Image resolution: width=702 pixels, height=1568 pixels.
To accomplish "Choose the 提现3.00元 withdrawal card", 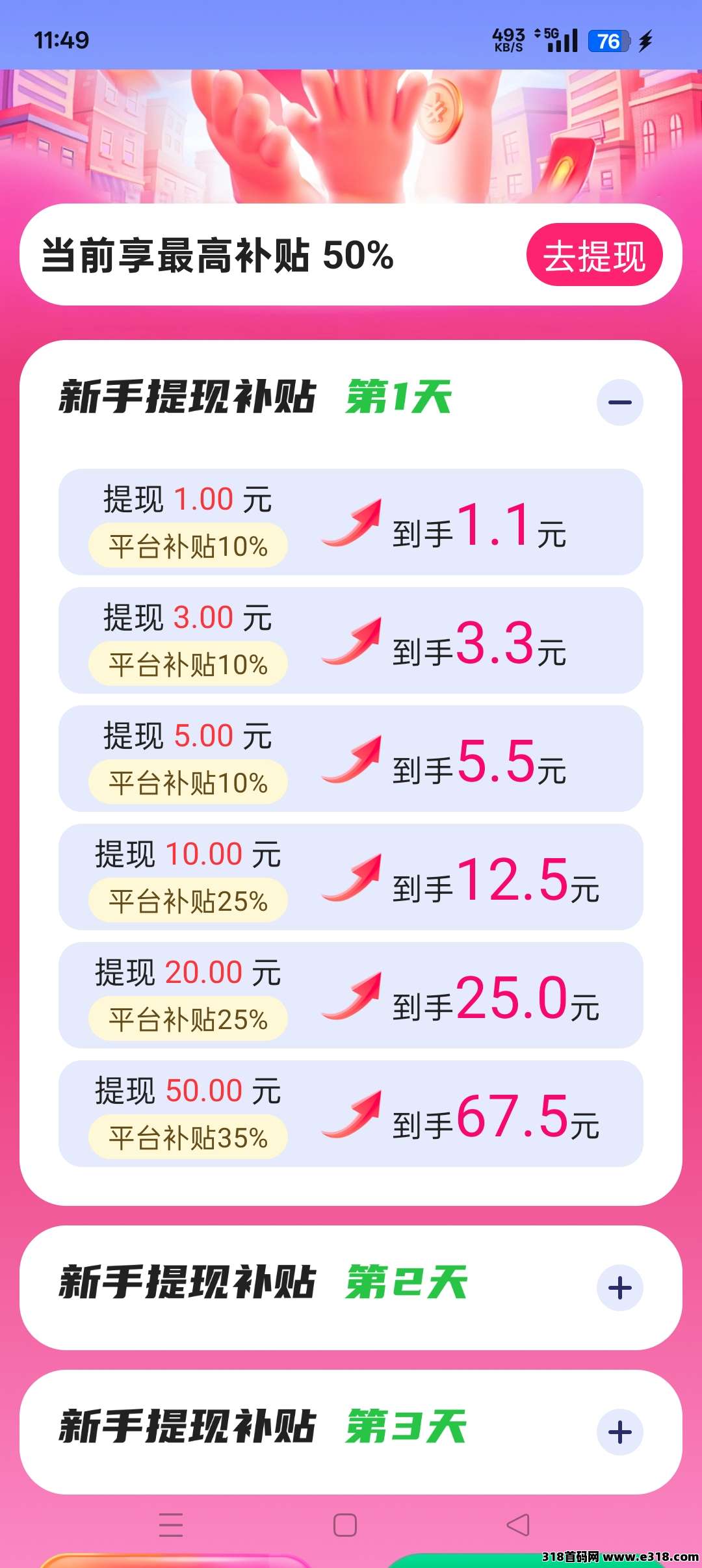I will click(x=351, y=640).
